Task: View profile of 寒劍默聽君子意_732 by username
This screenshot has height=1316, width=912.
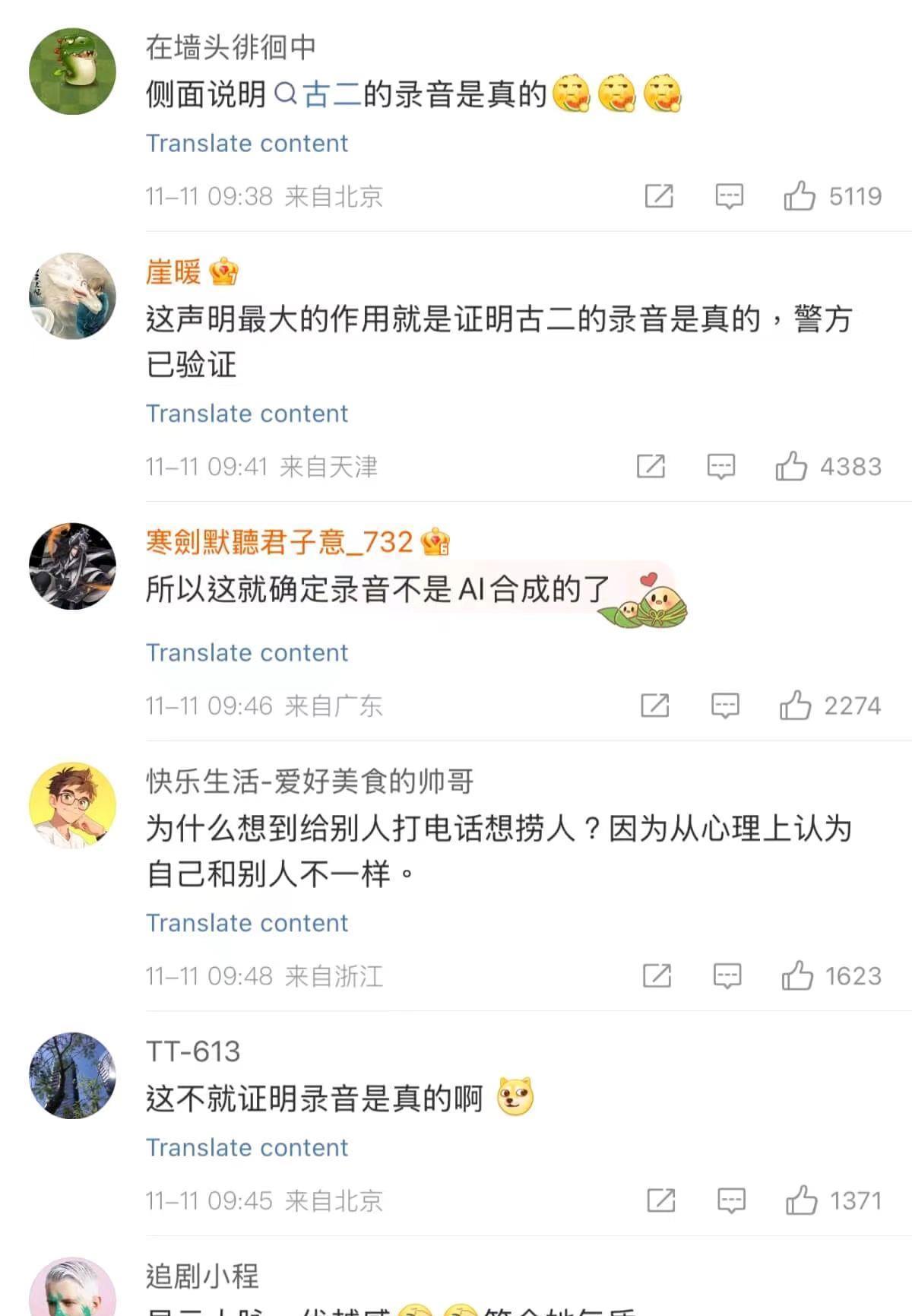Action: [279, 542]
